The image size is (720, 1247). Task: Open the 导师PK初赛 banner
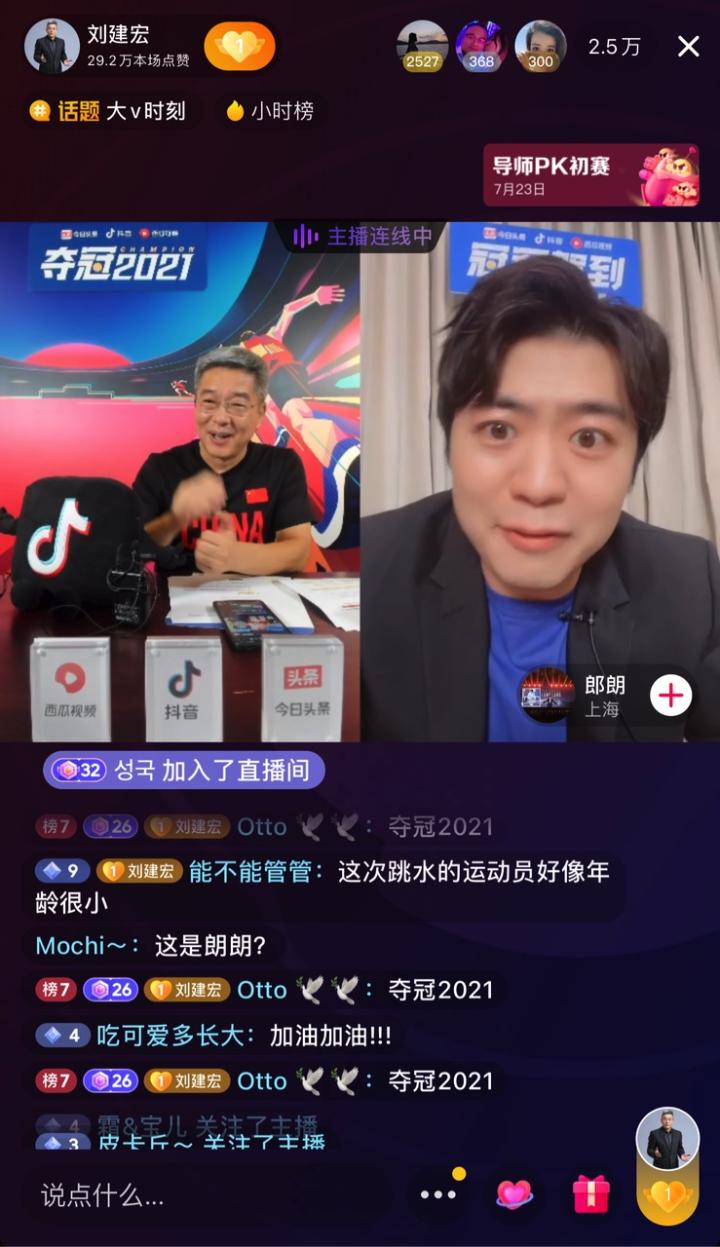591,175
